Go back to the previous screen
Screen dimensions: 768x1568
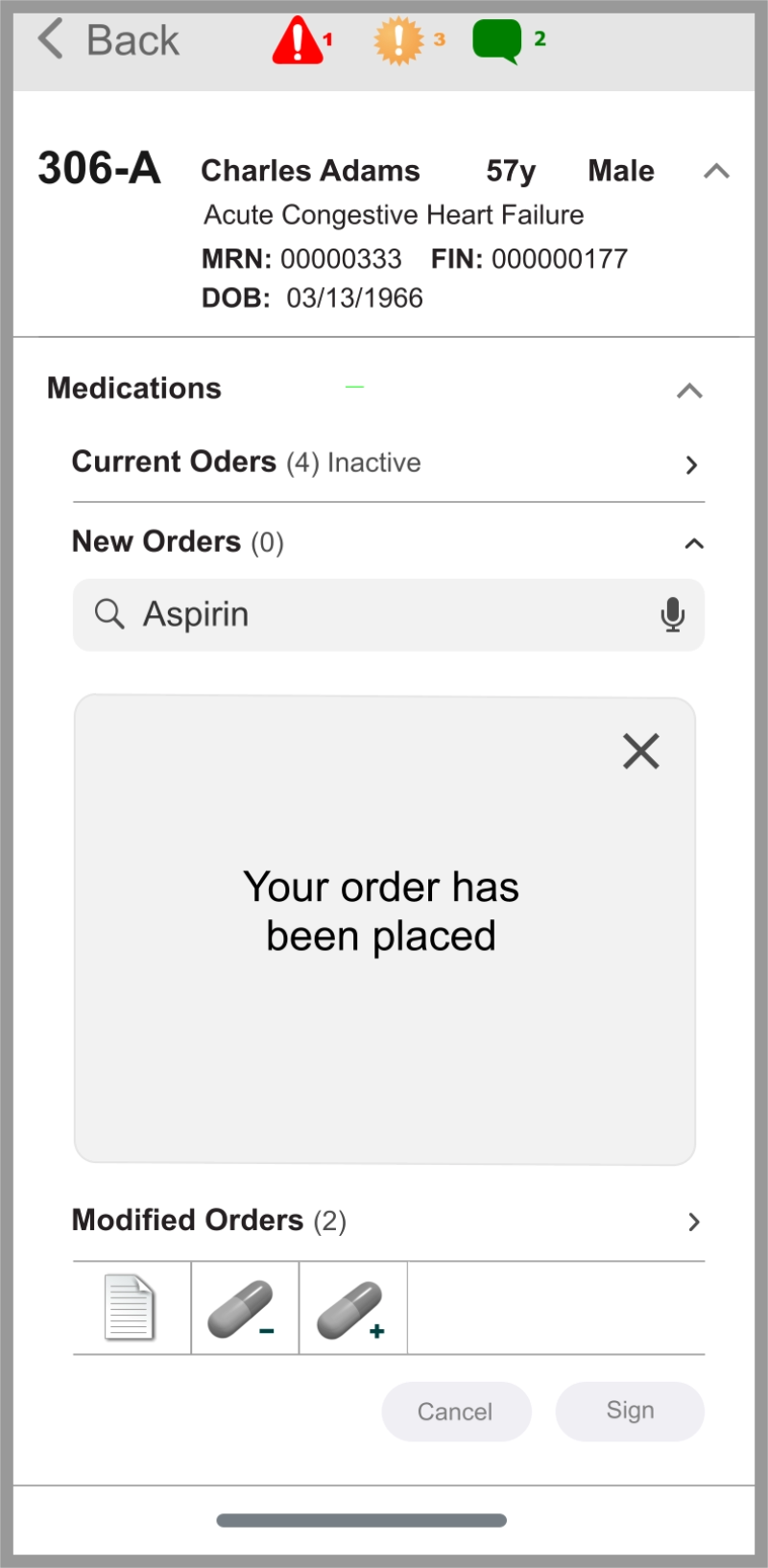[108, 40]
